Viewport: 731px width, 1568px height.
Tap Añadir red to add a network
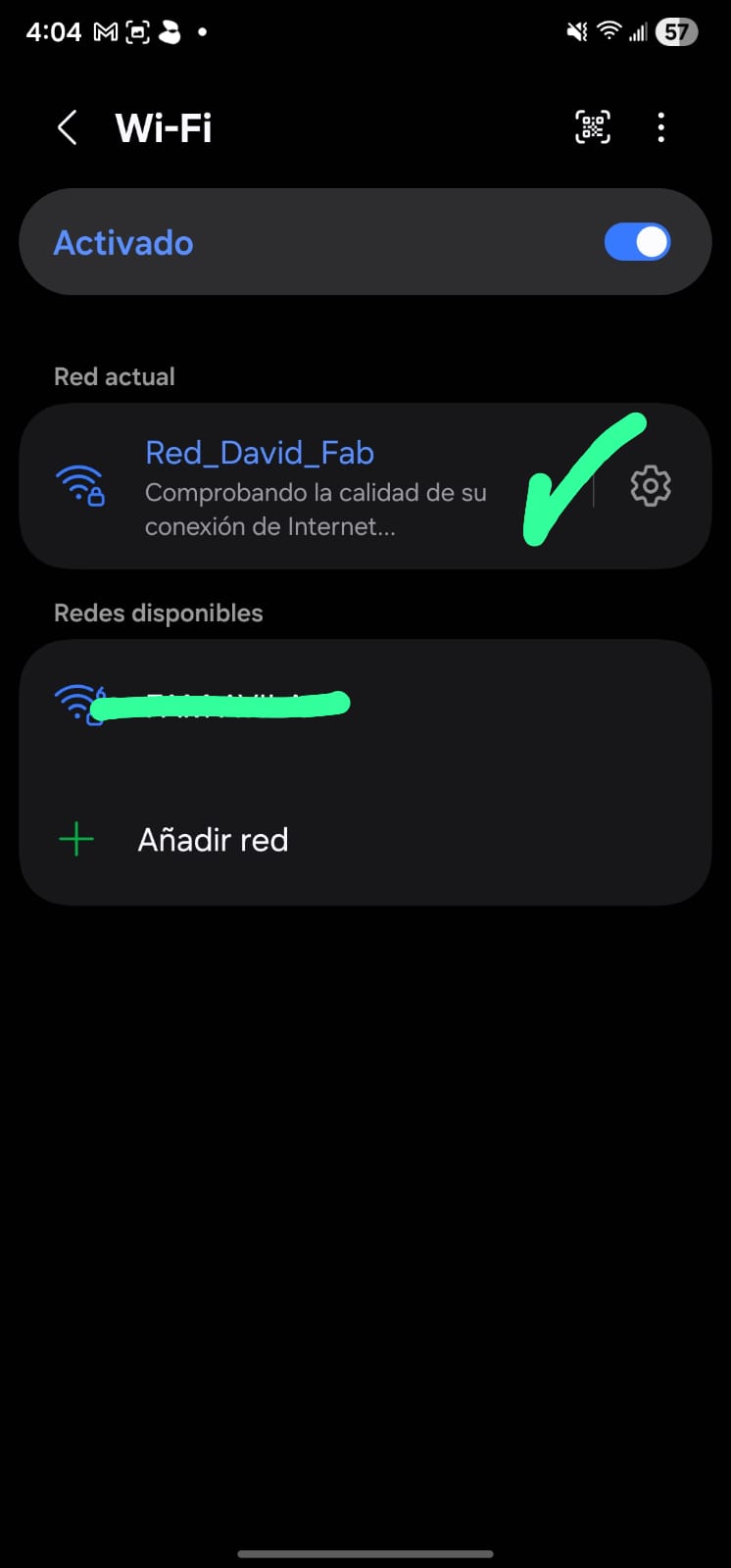pyautogui.click(x=213, y=839)
